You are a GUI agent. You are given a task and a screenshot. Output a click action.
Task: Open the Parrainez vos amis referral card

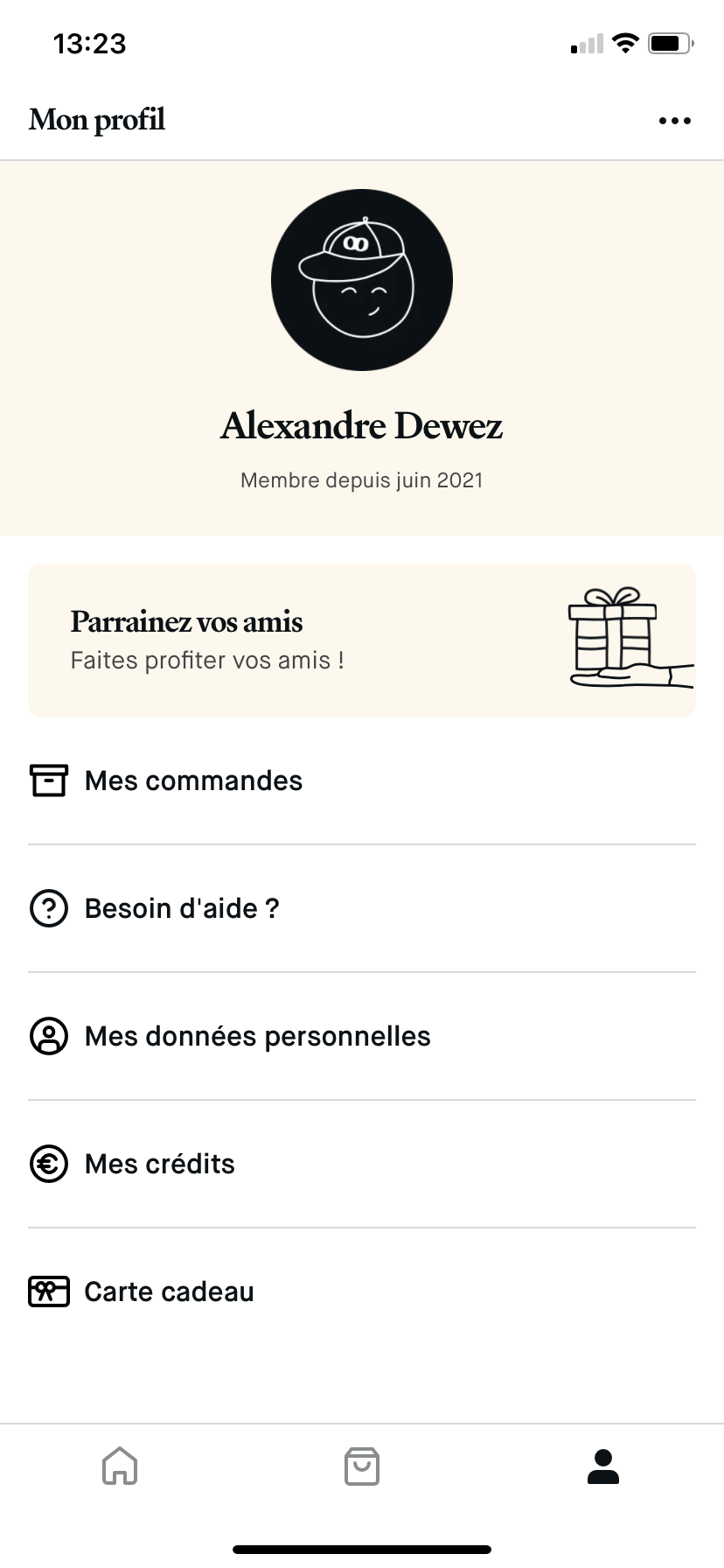(x=361, y=640)
